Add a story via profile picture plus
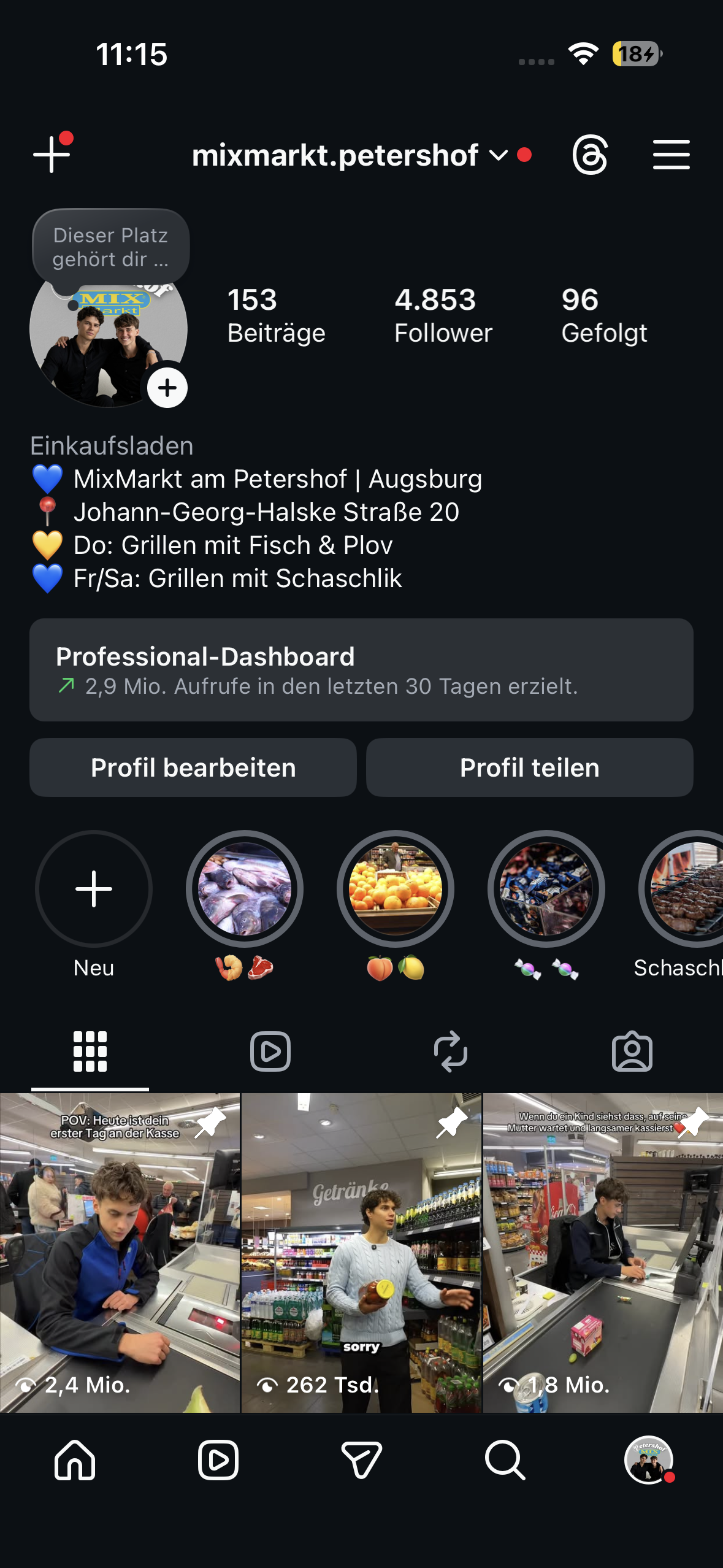723x1568 pixels. click(167, 388)
